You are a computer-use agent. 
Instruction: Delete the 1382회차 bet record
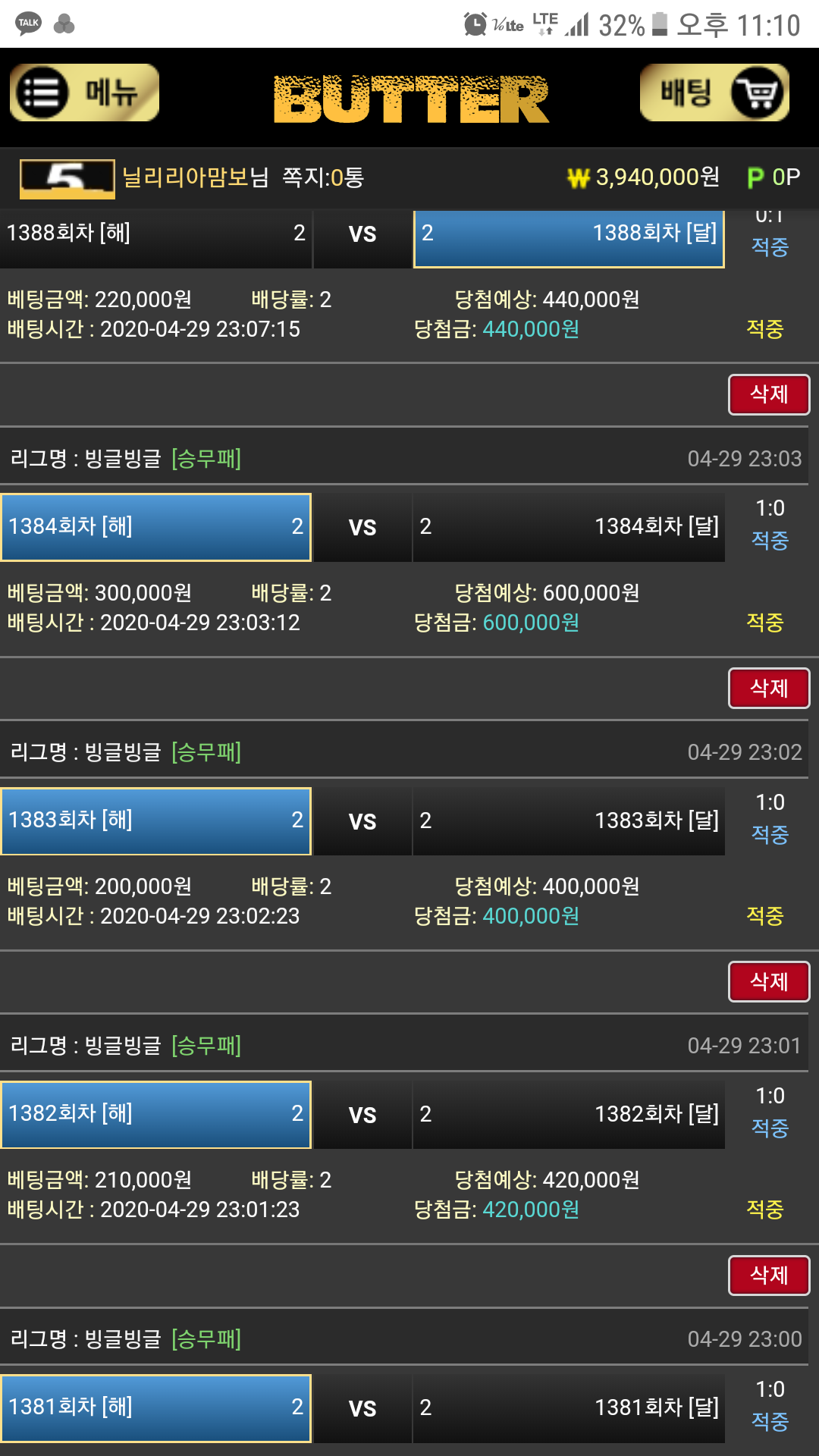coord(768,1275)
